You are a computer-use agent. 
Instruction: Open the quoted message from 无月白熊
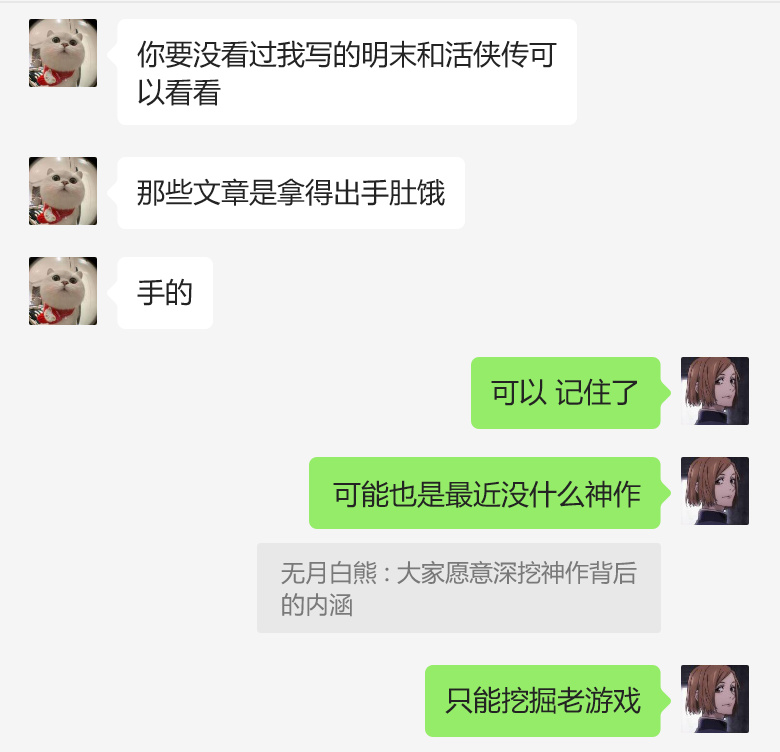458,588
